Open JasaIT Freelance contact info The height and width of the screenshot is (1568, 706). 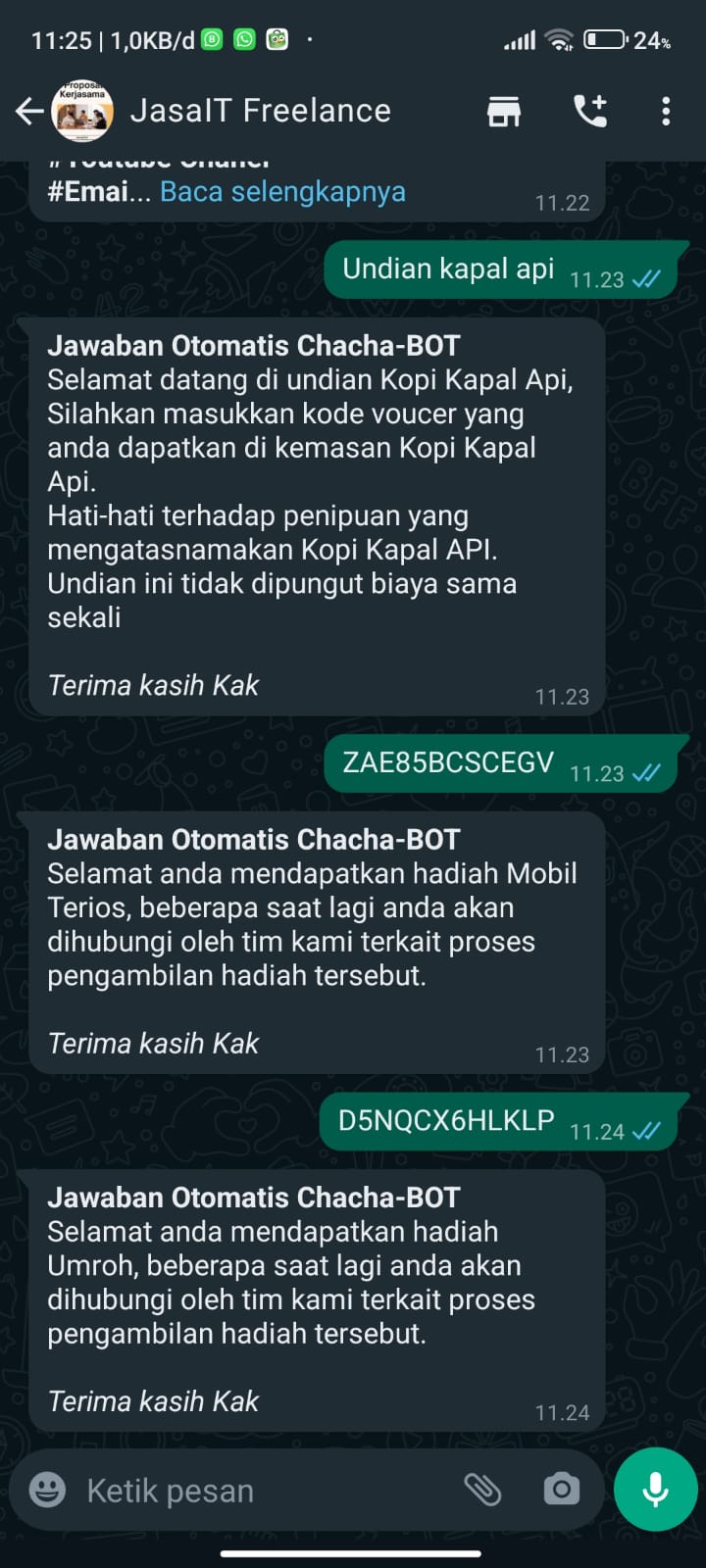point(260,112)
